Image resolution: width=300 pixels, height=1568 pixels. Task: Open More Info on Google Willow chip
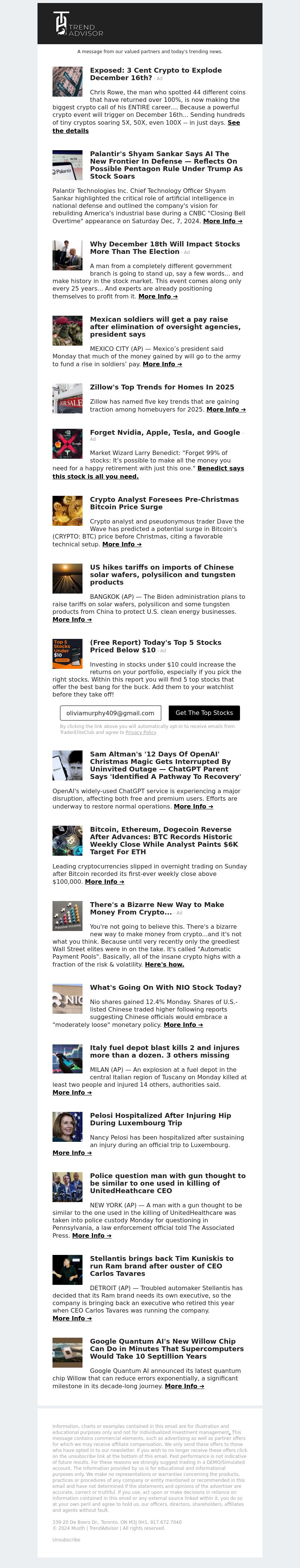click(x=184, y=1386)
